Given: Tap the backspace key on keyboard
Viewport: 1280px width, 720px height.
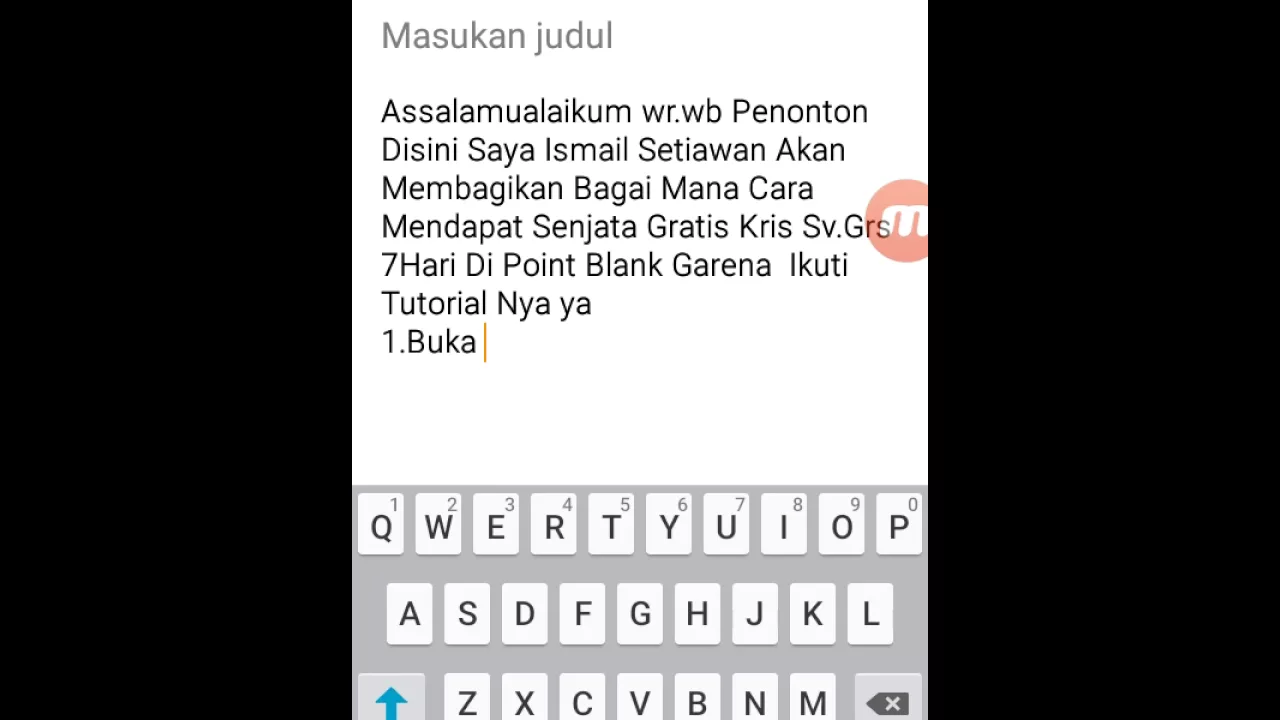Looking at the screenshot, I should (889, 702).
